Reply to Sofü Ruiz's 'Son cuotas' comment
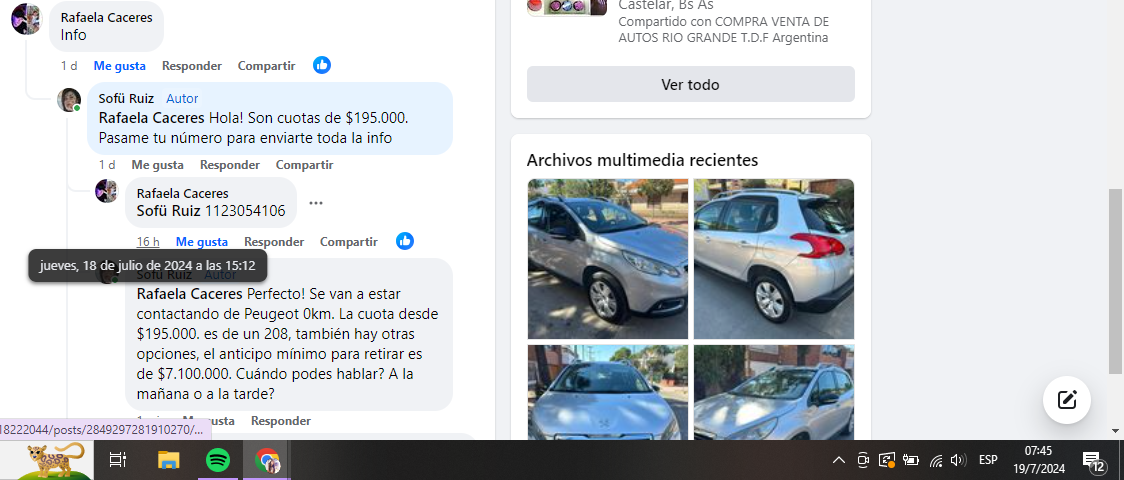 229,165
